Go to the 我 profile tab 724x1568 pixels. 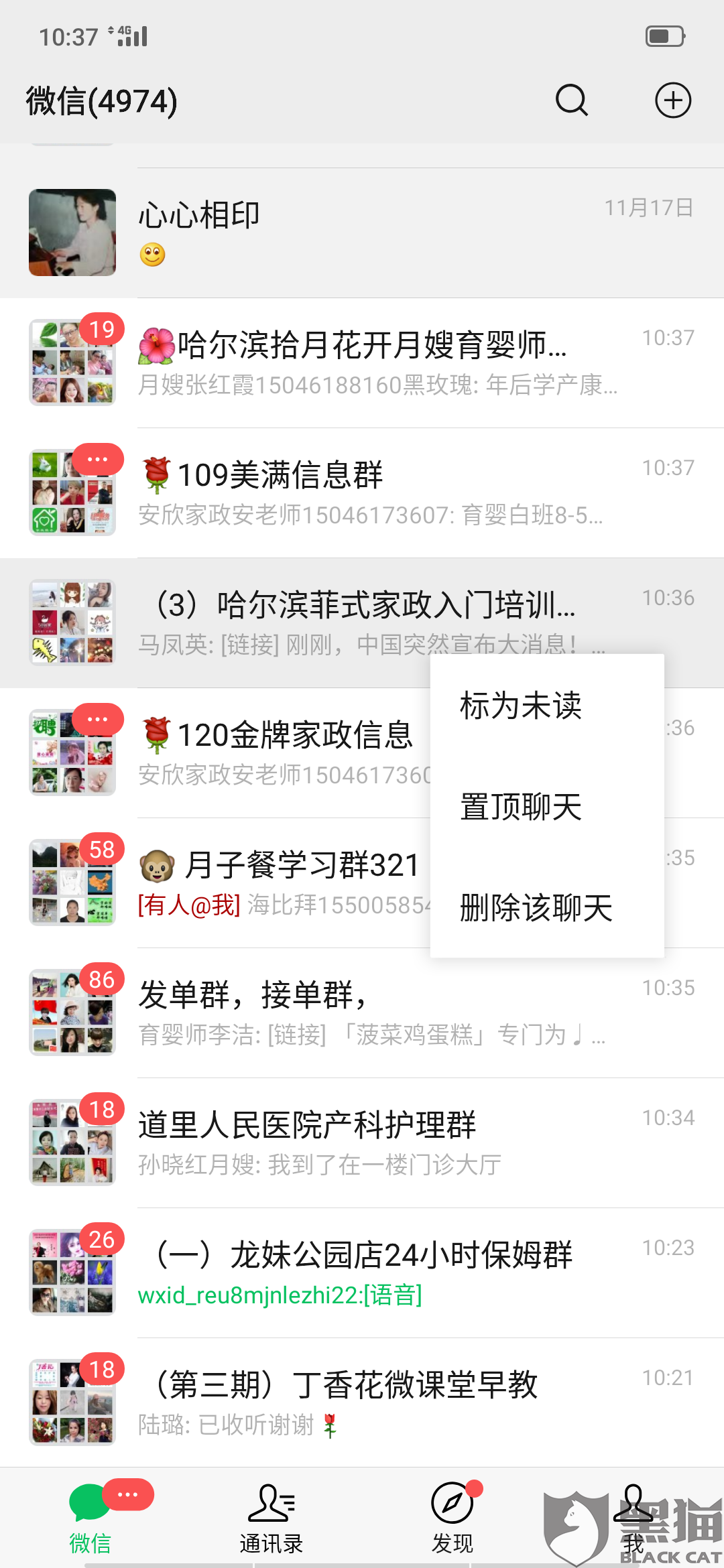[633, 1518]
